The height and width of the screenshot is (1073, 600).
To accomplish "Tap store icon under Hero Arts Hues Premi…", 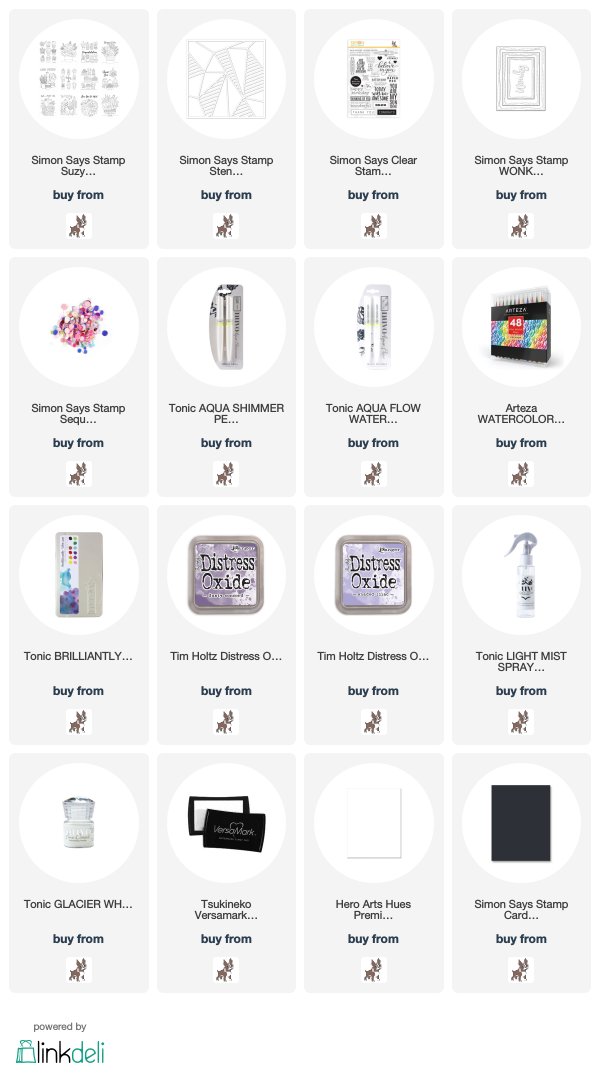I will 374,970.
